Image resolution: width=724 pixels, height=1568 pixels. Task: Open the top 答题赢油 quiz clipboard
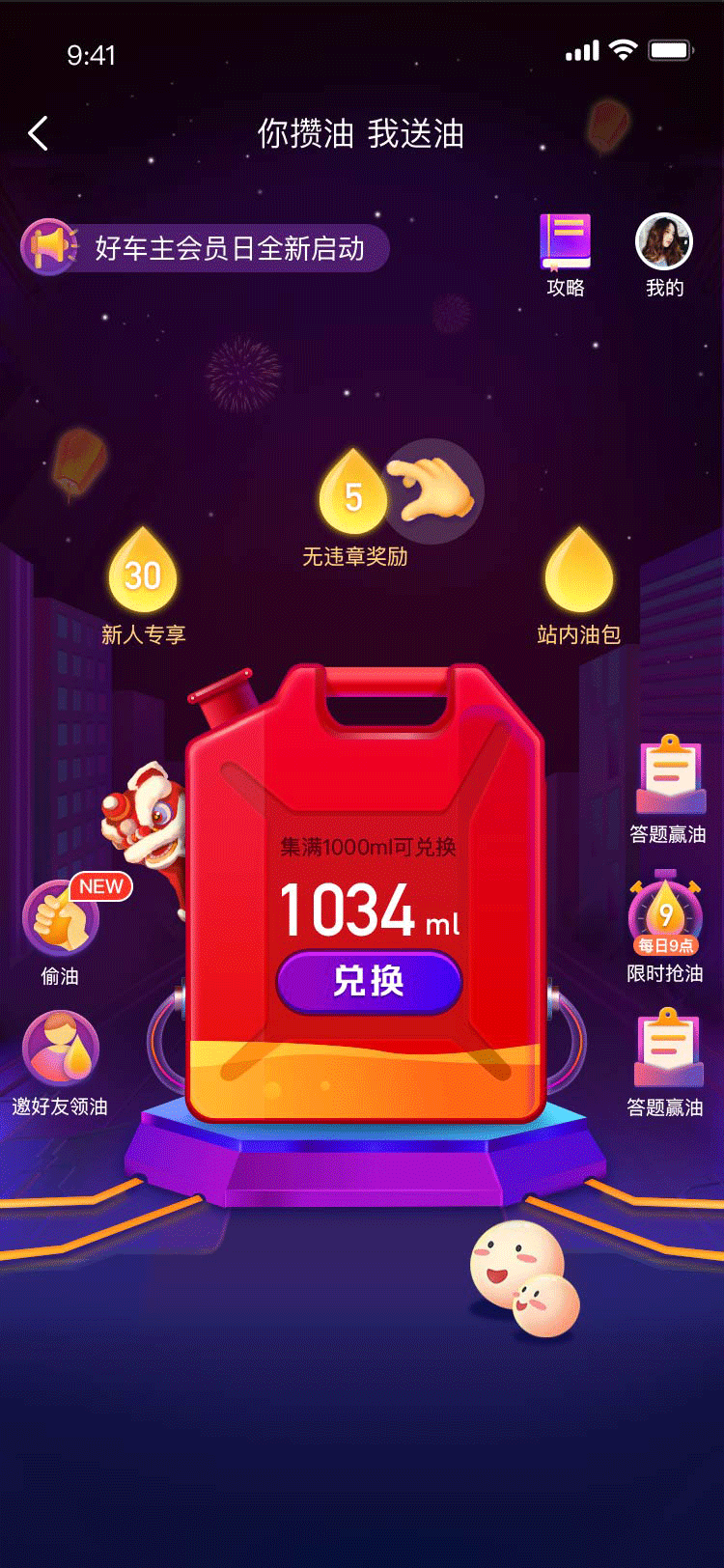[670, 772]
